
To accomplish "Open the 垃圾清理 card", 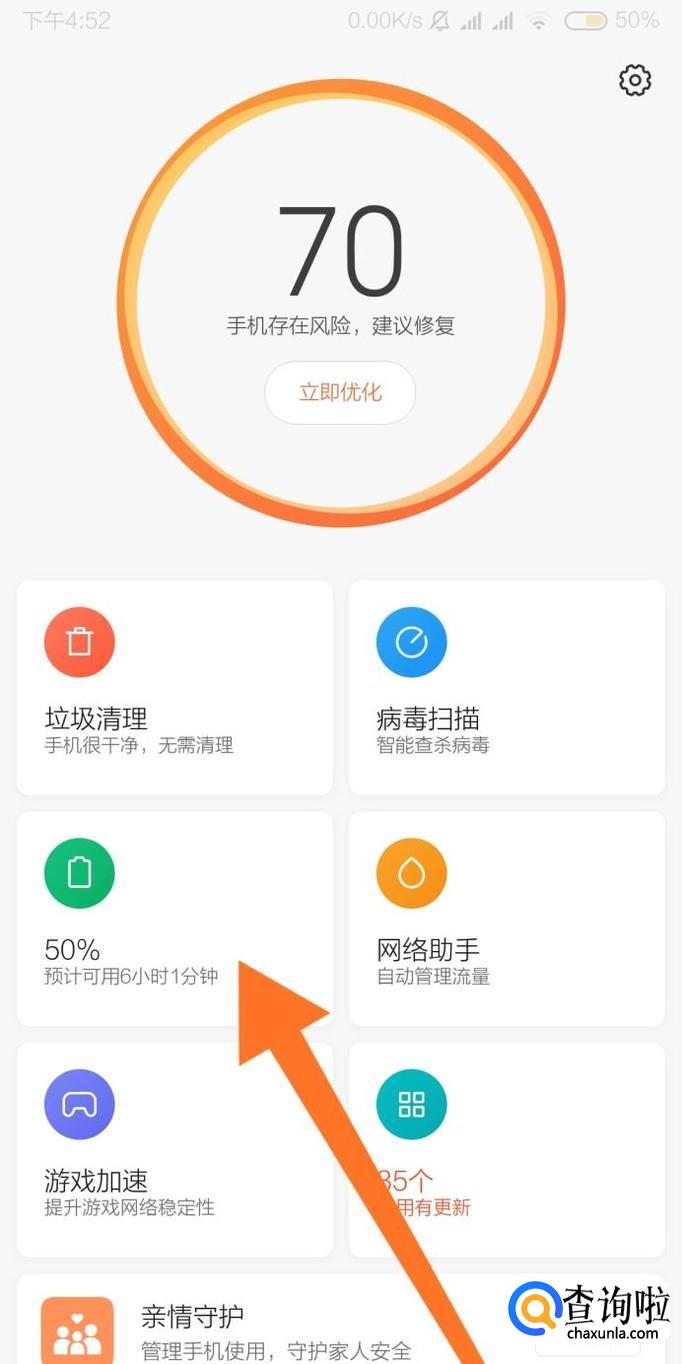I will (174, 687).
